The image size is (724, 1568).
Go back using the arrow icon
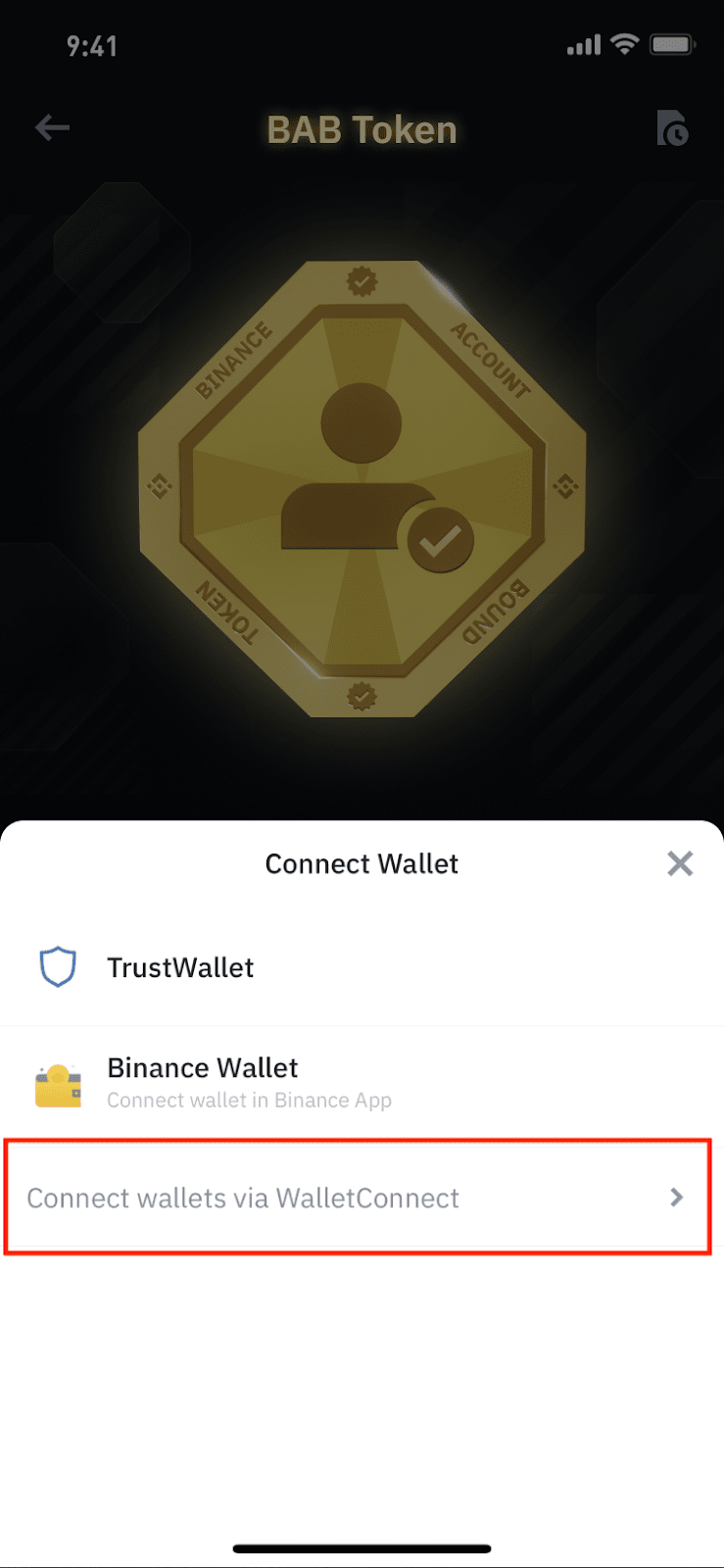[52, 127]
